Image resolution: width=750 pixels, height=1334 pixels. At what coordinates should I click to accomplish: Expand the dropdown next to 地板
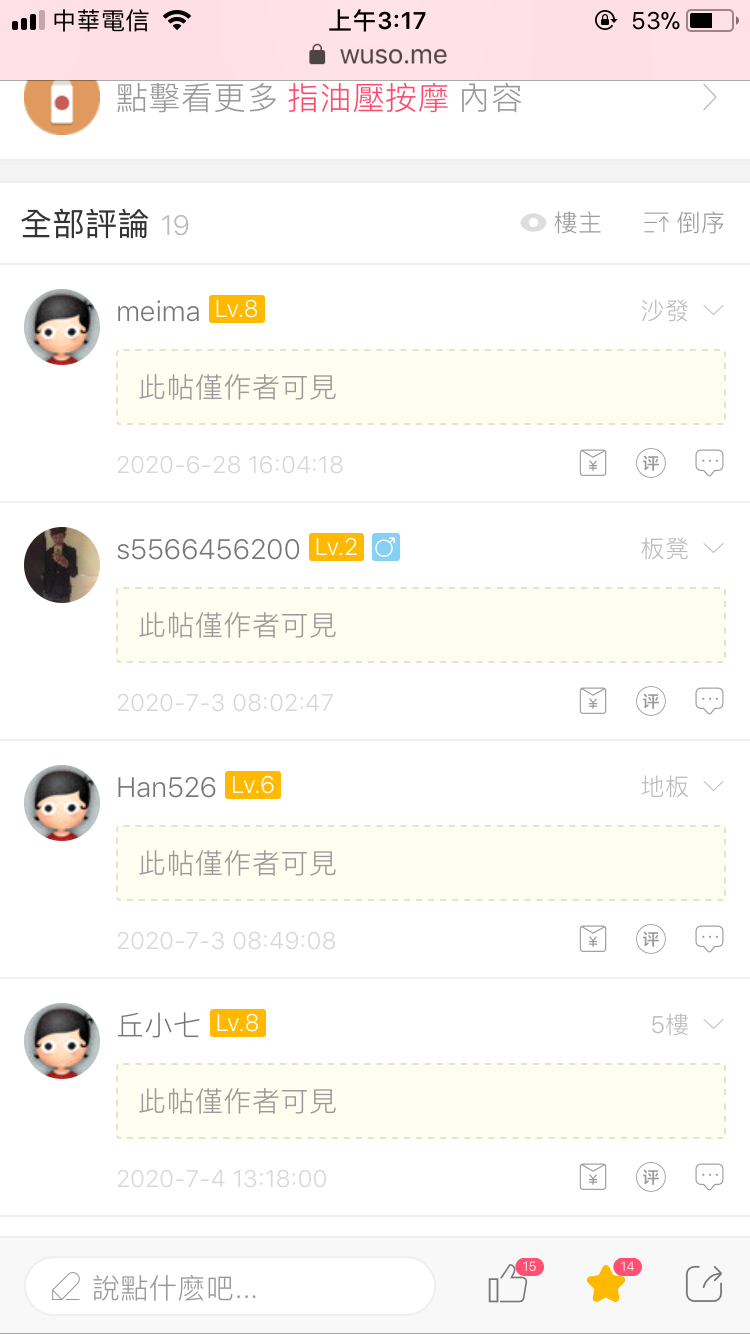(713, 786)
